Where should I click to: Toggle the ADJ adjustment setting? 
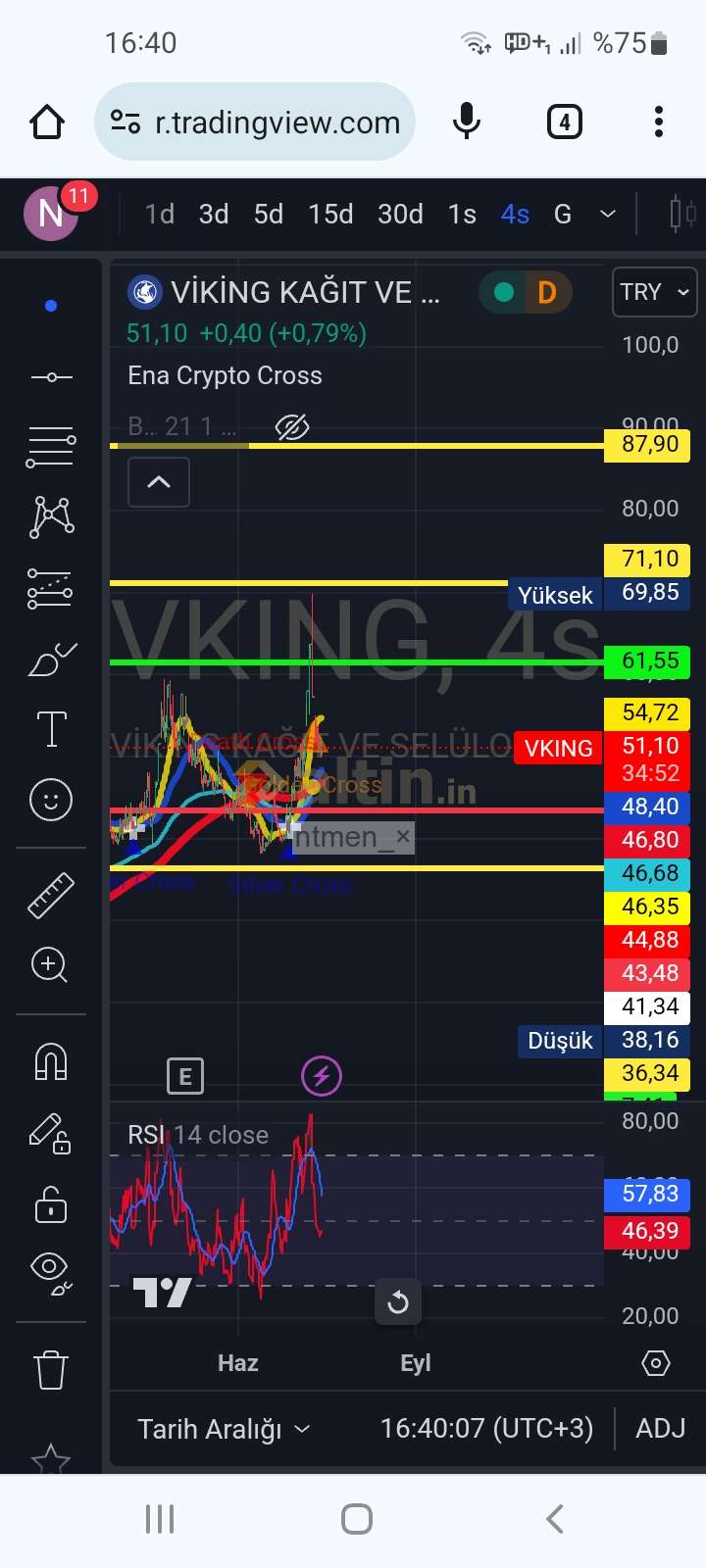pyautogui.click(x=661, y=1429)
